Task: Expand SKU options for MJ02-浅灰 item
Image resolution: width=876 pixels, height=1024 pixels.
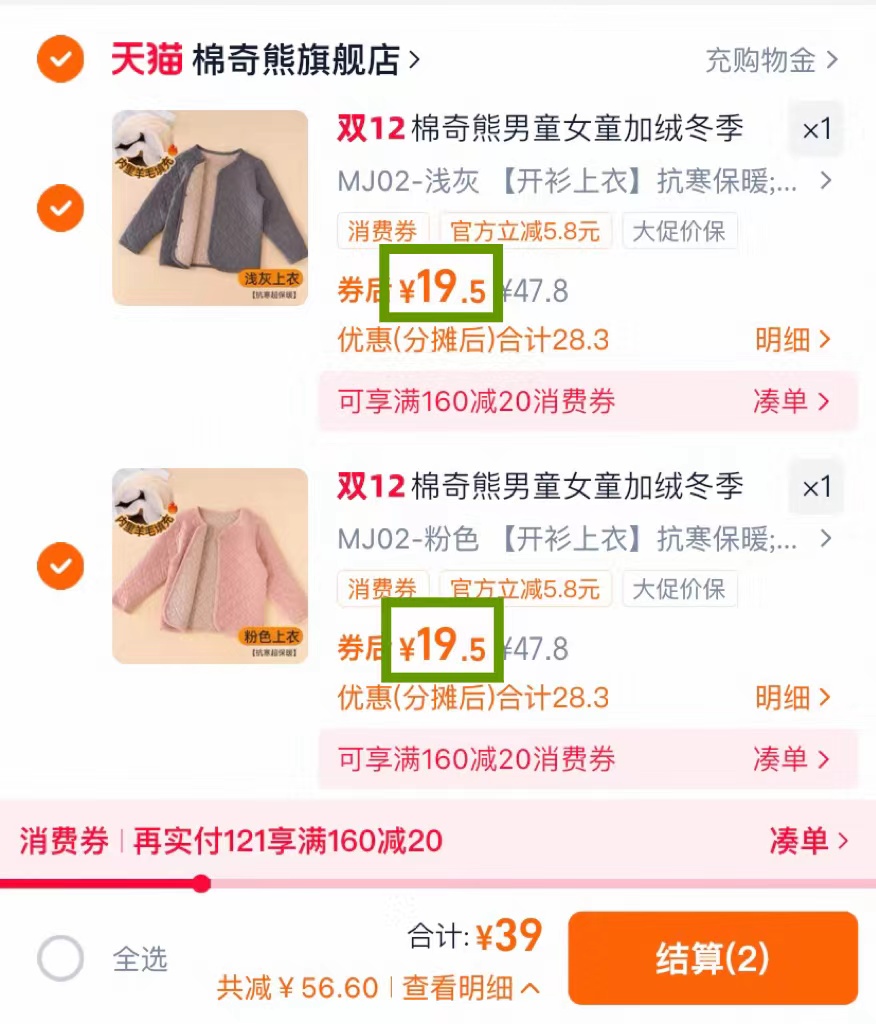Action: [x=825, y=182]
